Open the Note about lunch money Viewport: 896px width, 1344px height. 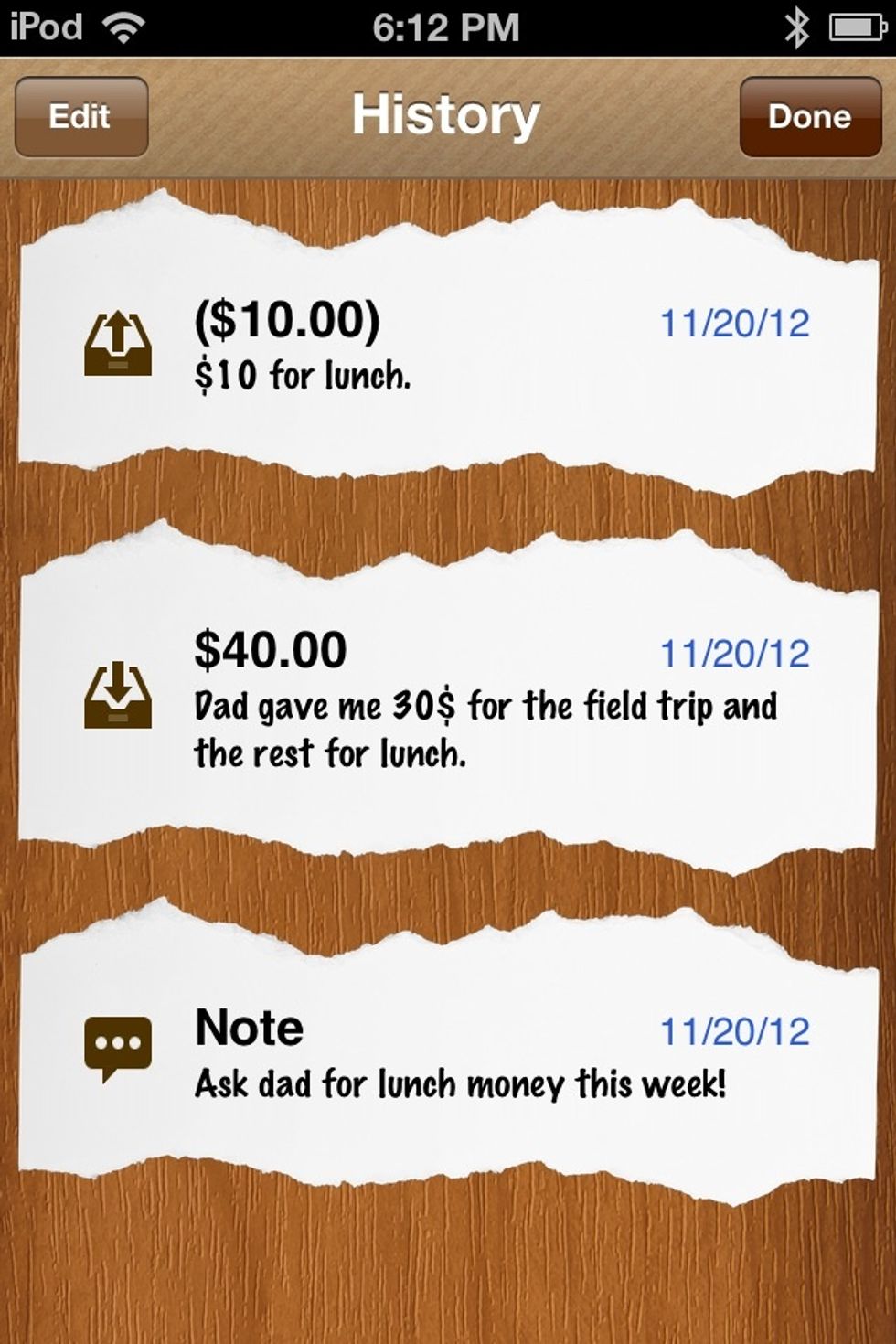(x=446, y=1051)
